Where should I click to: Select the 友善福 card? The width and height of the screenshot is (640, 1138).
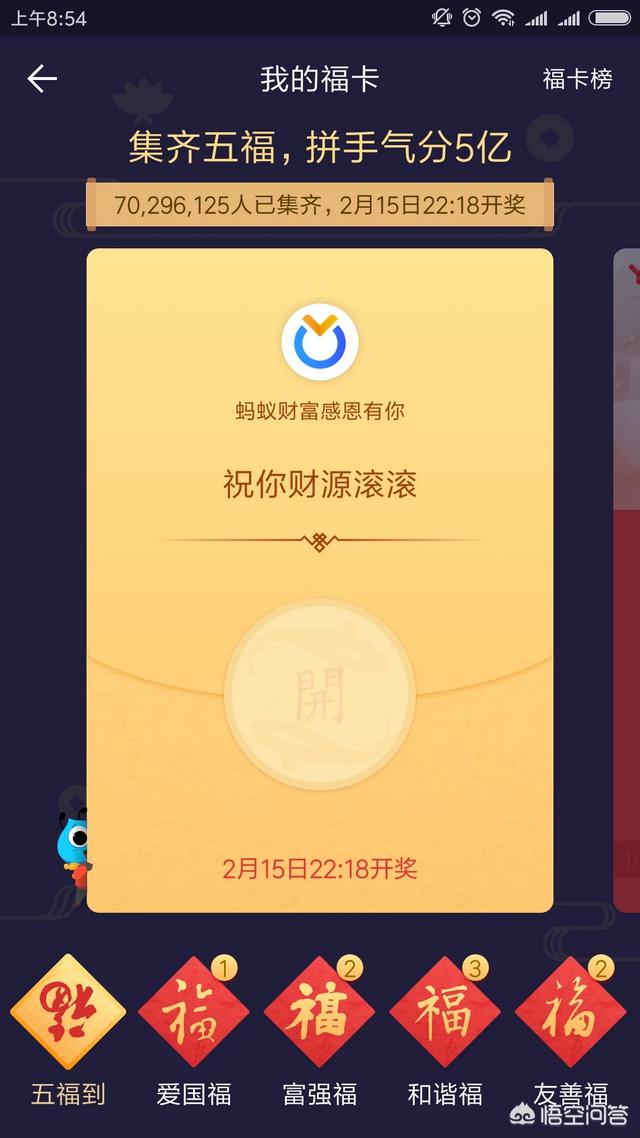tap(570, 1013)
